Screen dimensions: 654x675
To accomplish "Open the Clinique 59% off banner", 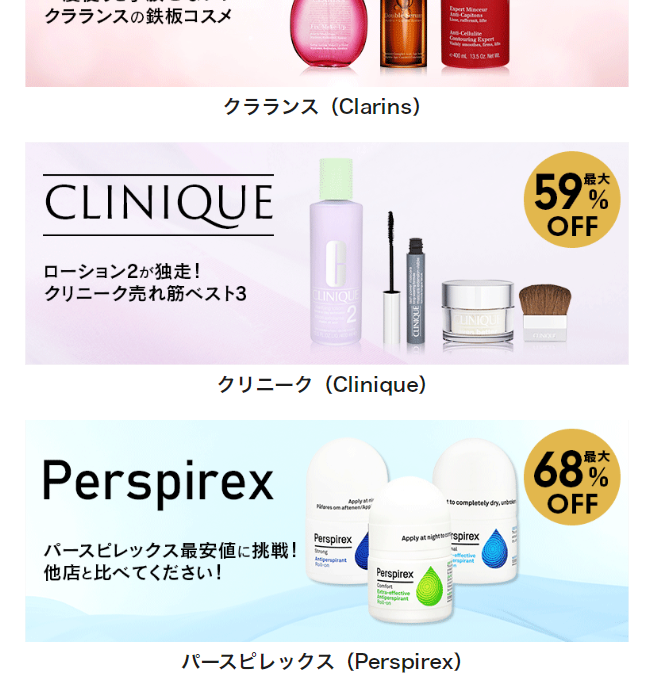I will pos(326,253).
